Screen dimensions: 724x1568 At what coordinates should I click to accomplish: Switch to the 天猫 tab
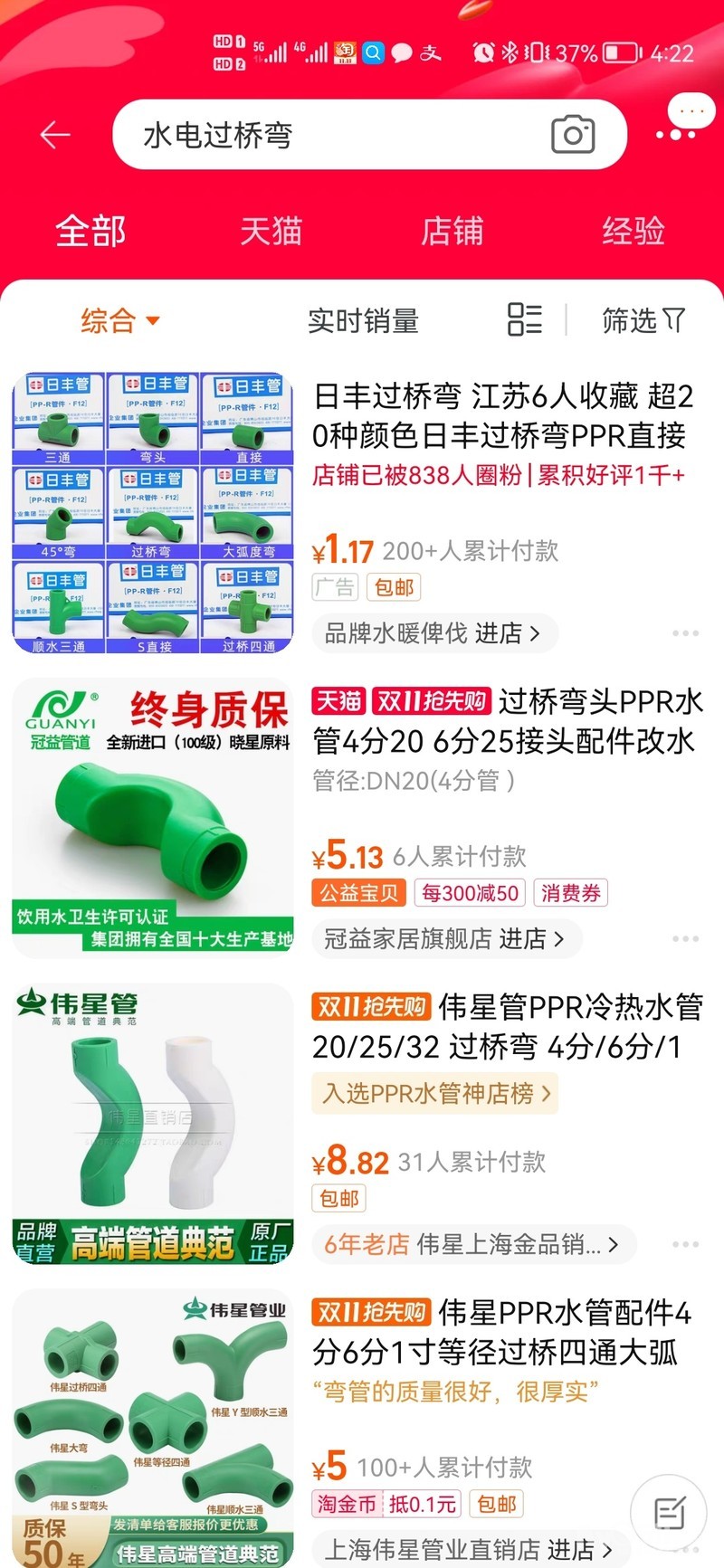[x=271, y=232]
